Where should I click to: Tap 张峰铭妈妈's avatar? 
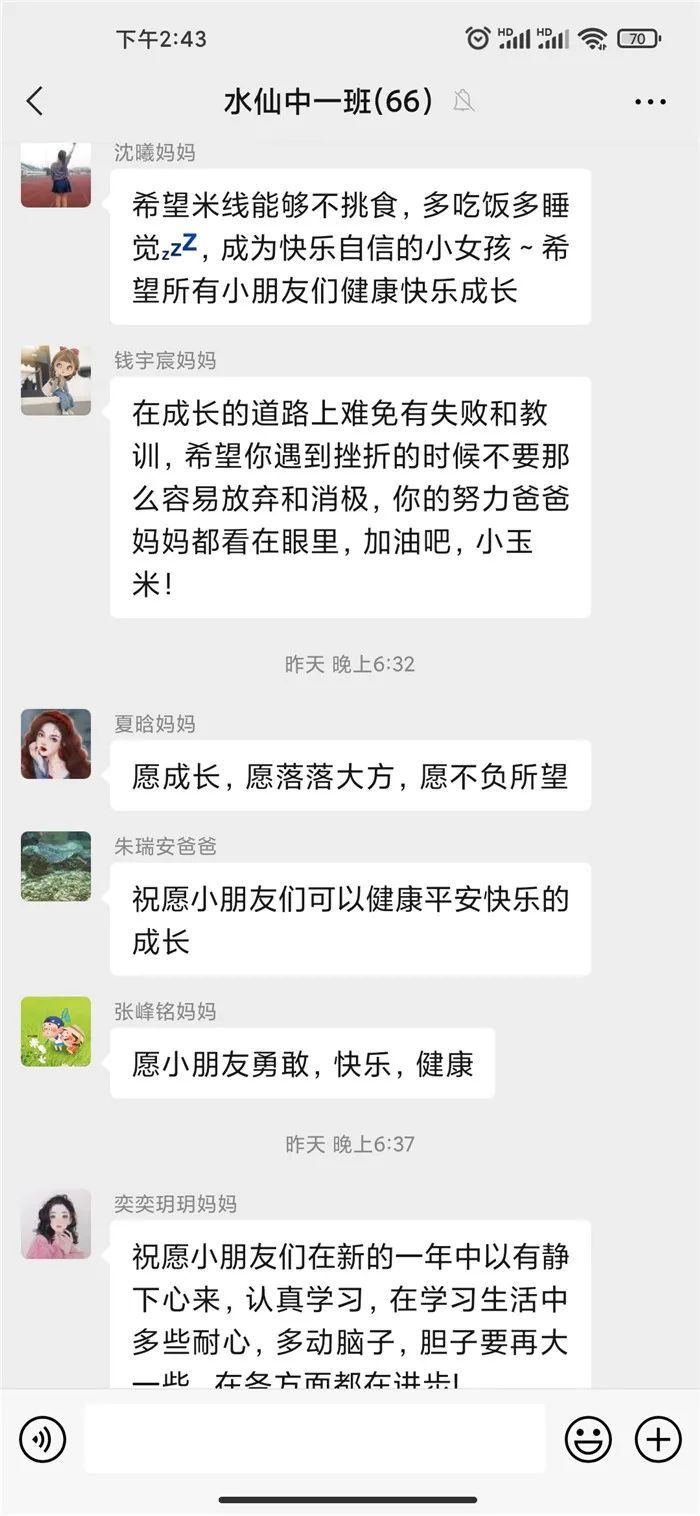56,1031
